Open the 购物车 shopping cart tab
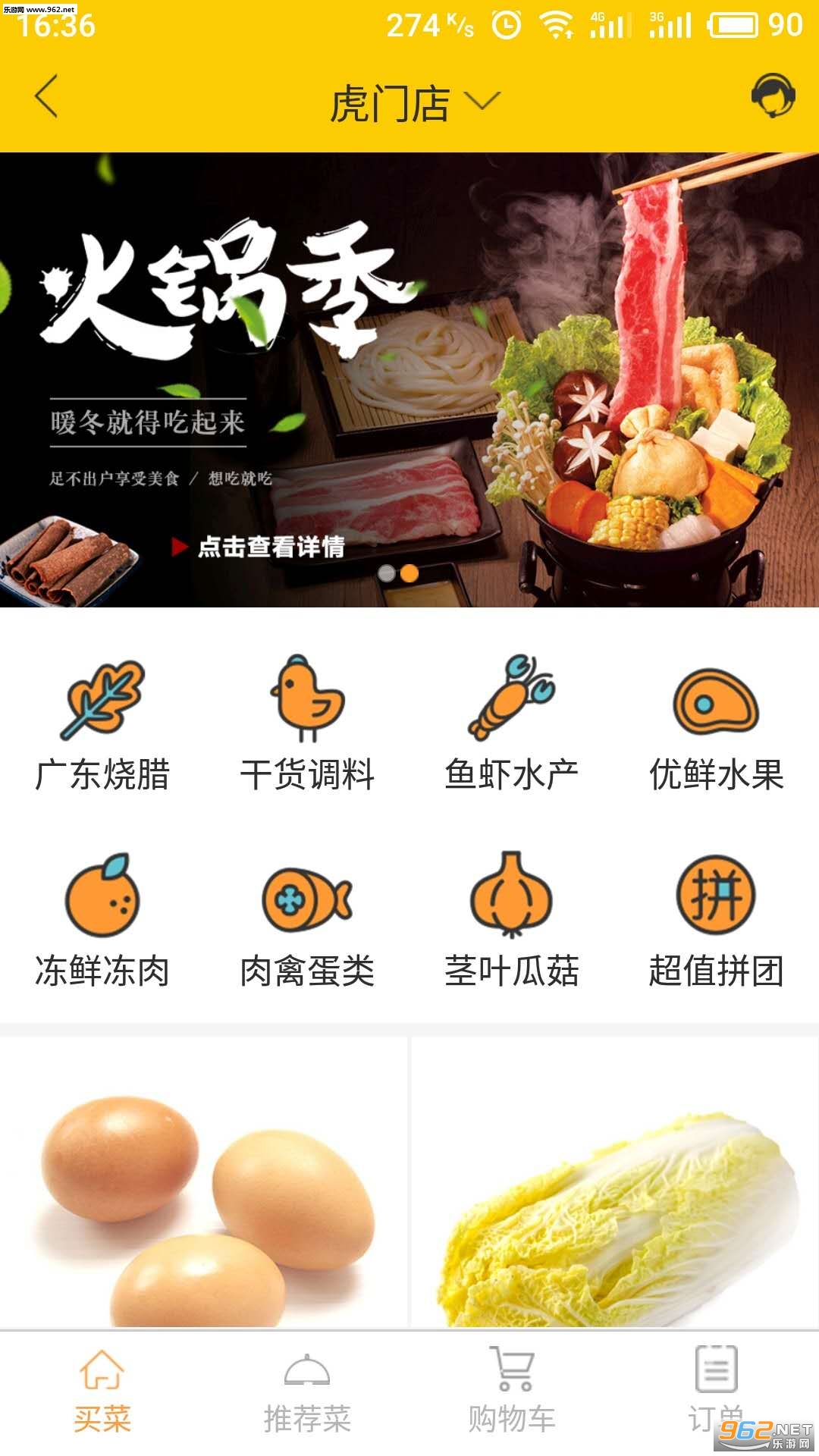Viewport: 819px width, 1456px height. (x=512, y=1392)
